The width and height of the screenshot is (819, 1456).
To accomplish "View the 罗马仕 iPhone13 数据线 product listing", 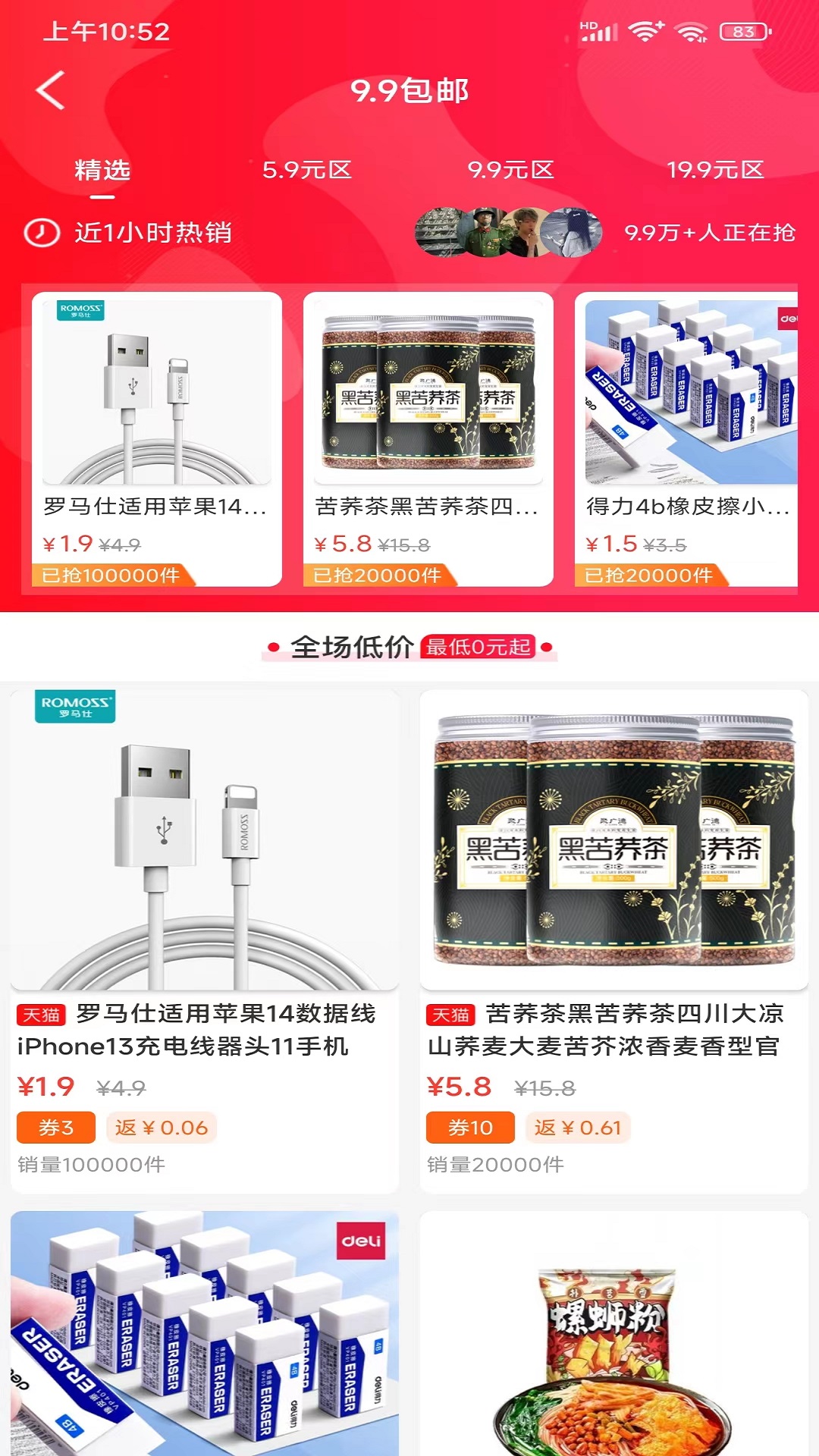I will pos(205,941).
